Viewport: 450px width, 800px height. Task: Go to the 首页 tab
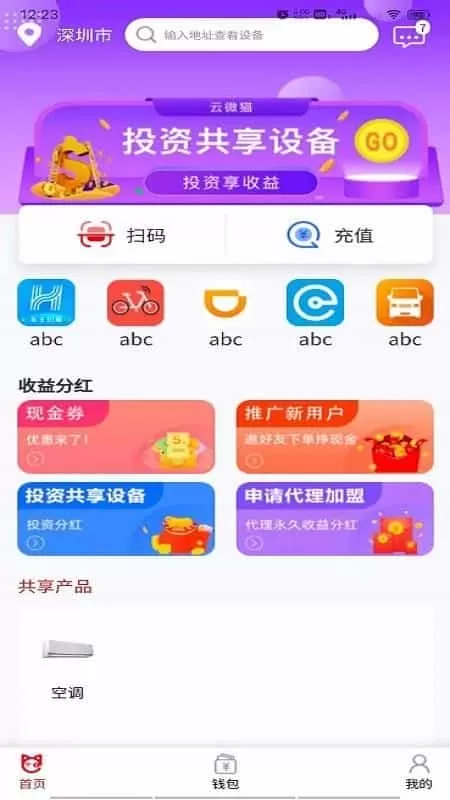click(32, 772)
